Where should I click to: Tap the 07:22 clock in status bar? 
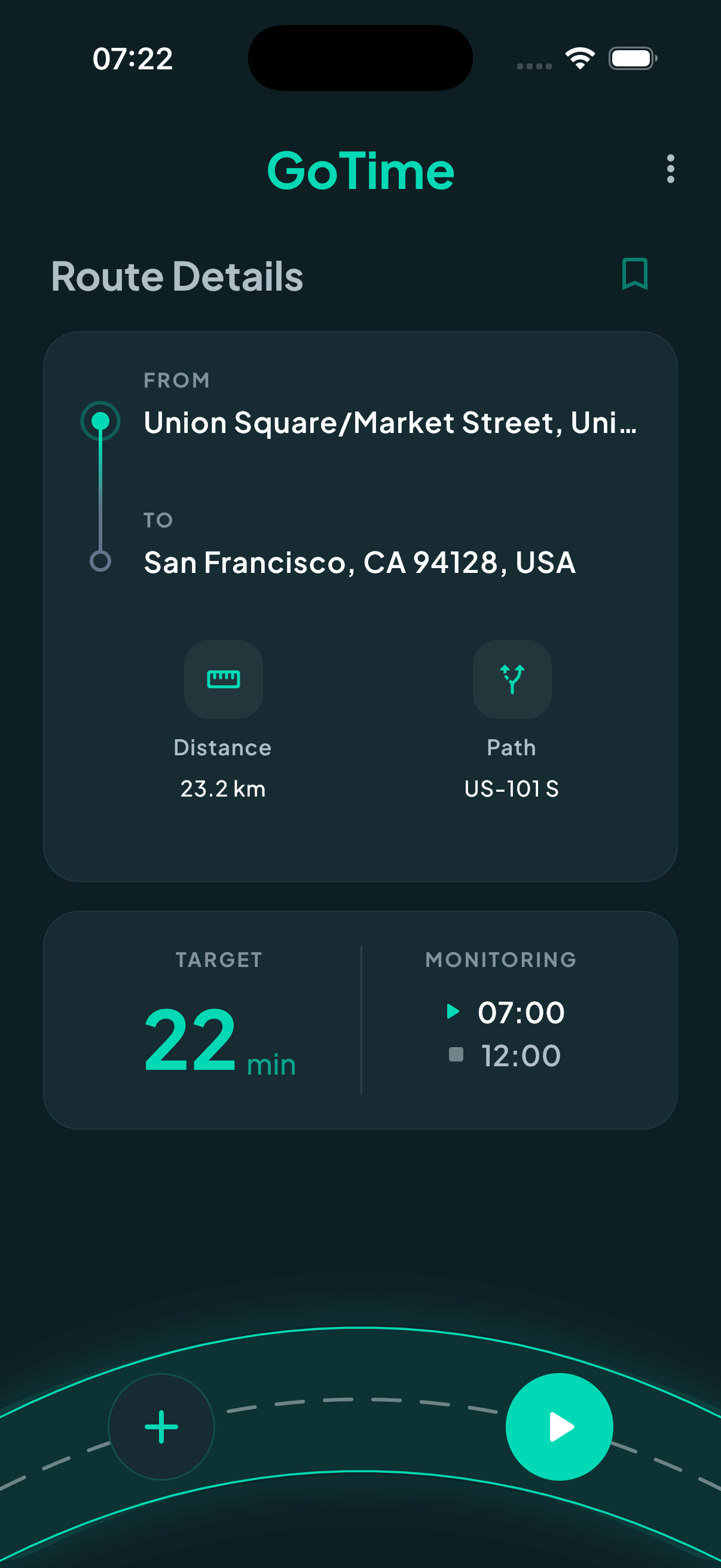[133, 58]
